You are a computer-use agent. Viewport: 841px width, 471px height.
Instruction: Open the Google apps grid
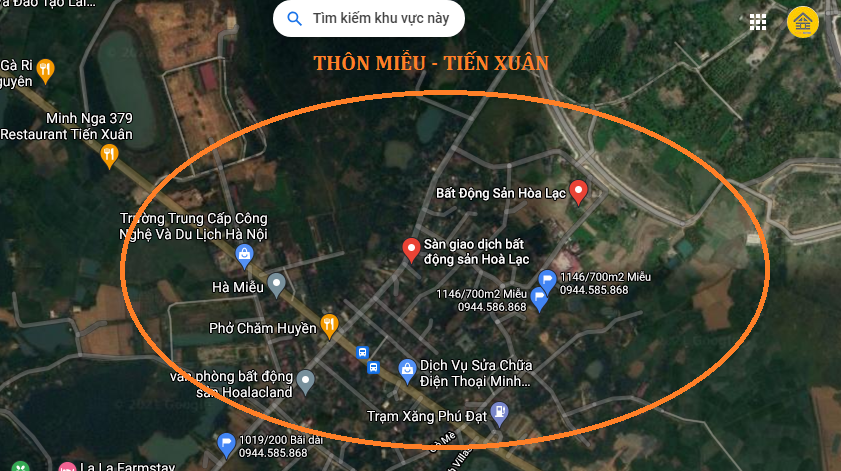coord(758,22)
